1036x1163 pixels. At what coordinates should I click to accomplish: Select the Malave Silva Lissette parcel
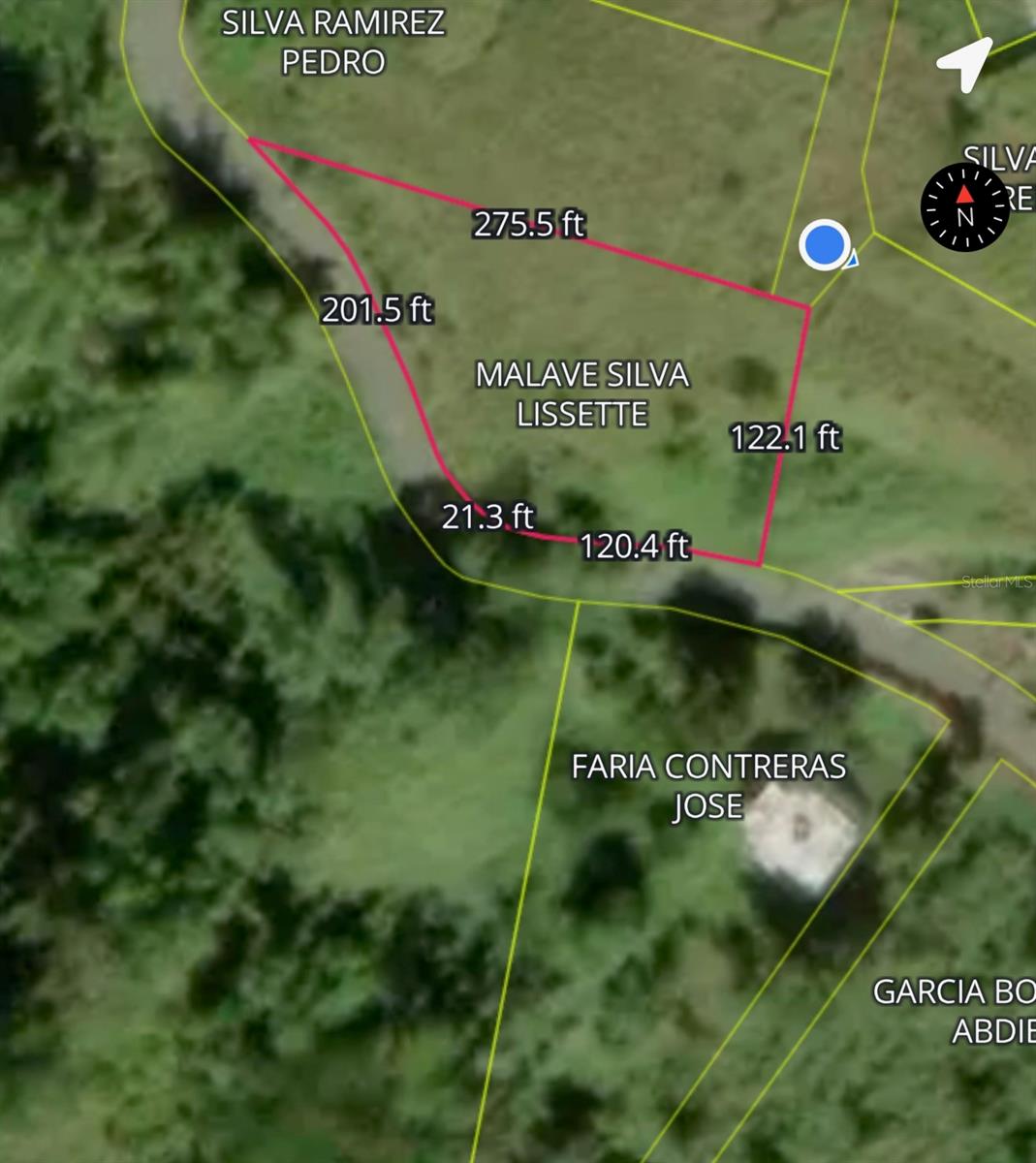581,394
